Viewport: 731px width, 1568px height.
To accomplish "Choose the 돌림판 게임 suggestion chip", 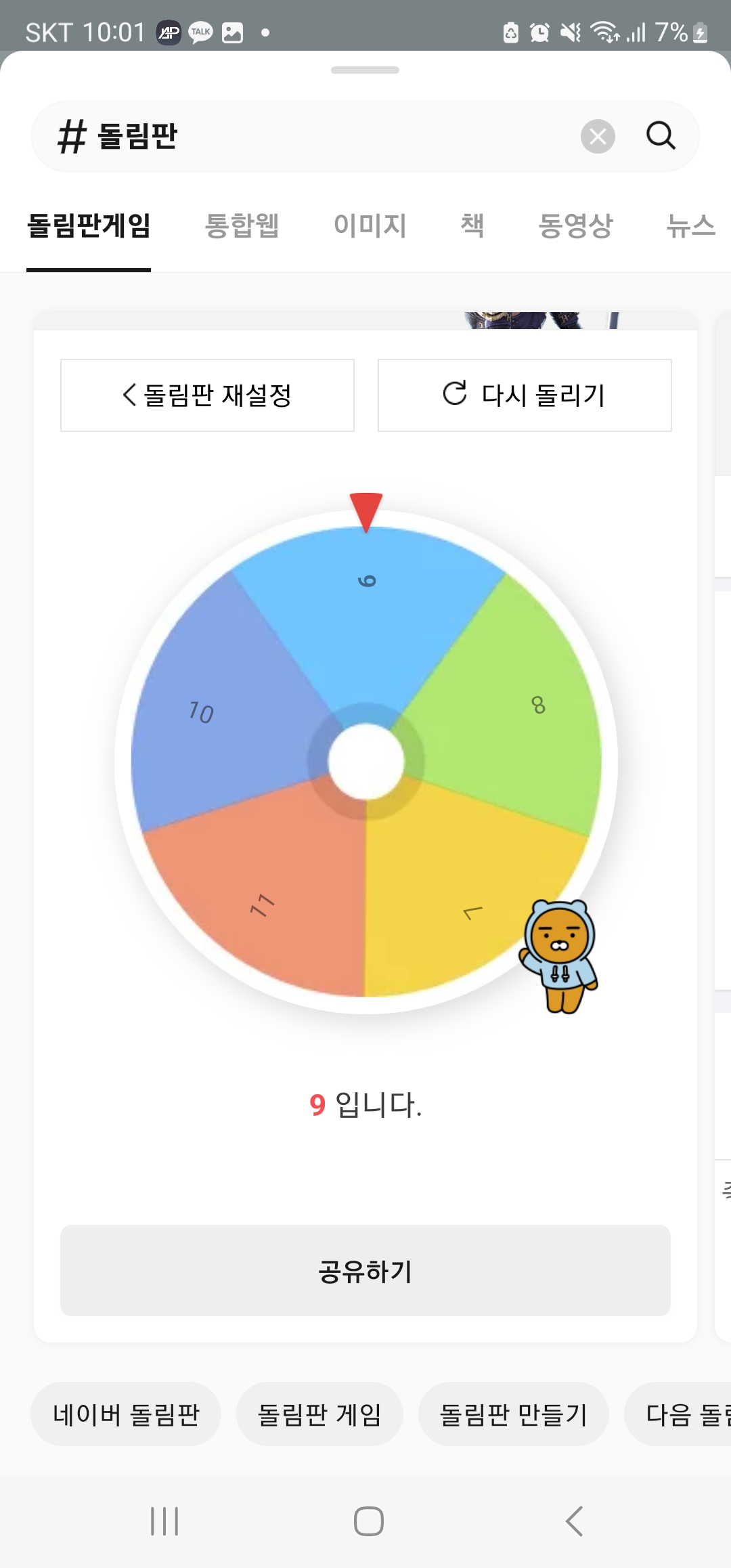I will tap(319, 1414).
